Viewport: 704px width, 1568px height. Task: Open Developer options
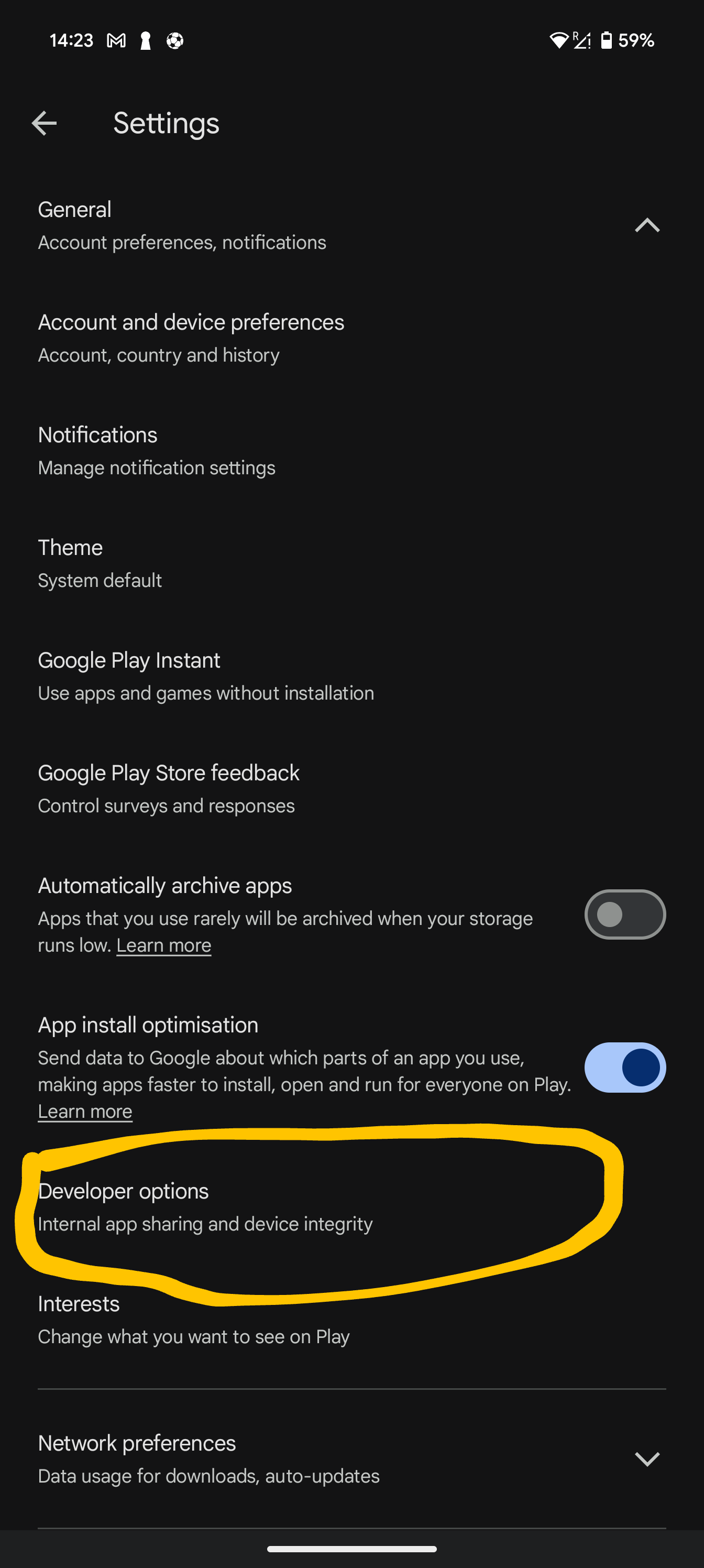pyautogui.click(x=205, y=1206)
